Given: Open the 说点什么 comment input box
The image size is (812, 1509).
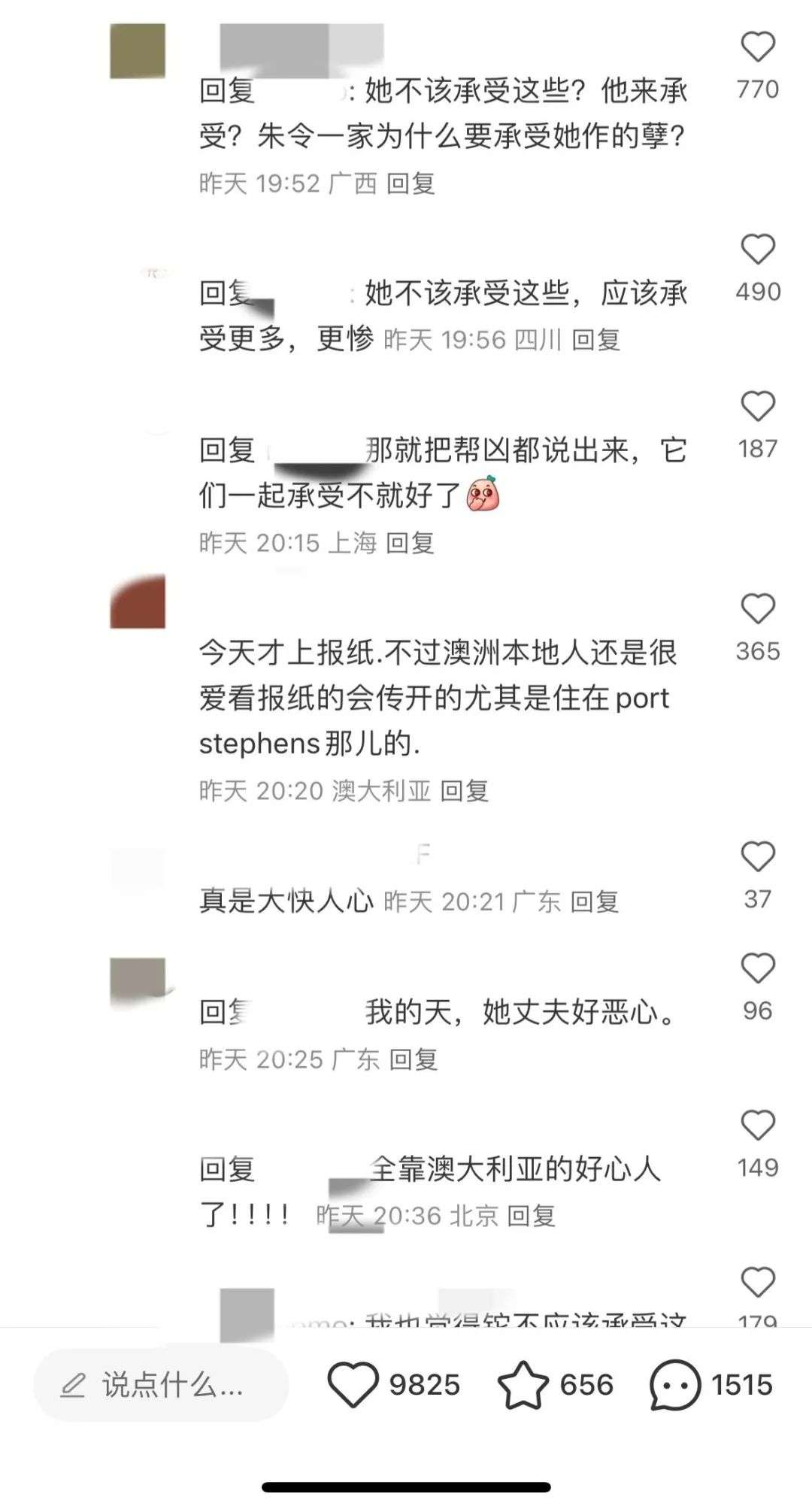Looking at the screenshot, I should click(x=161, y=1385).
